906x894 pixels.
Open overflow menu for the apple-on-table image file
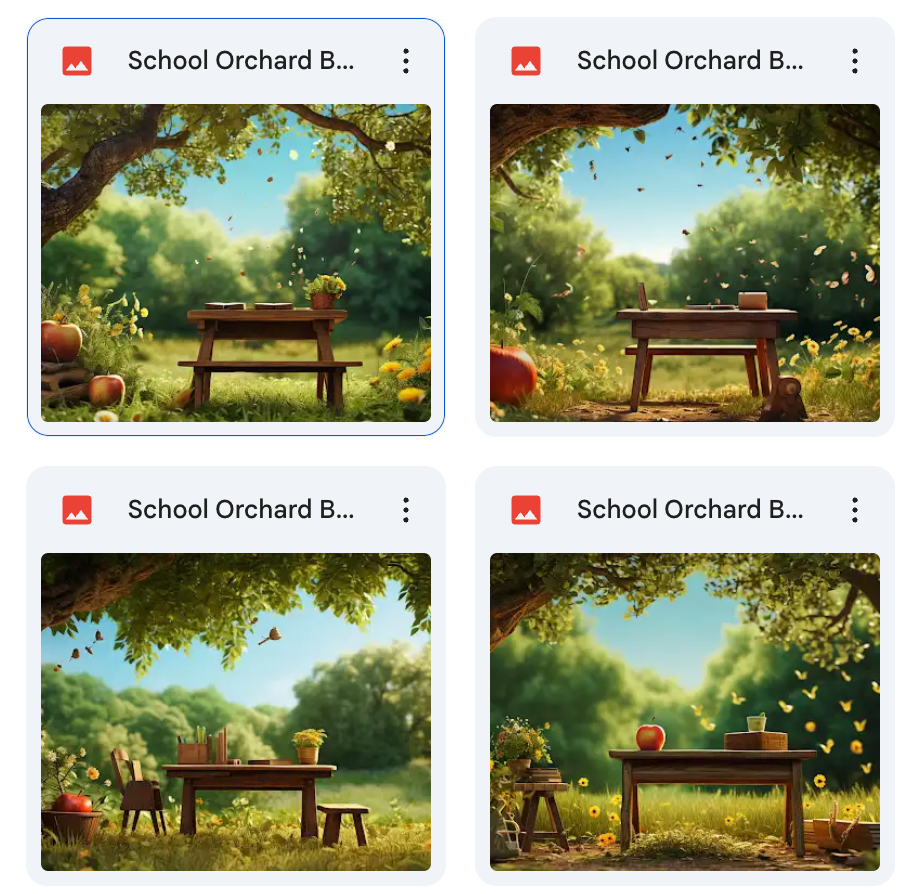pos(854,510)
